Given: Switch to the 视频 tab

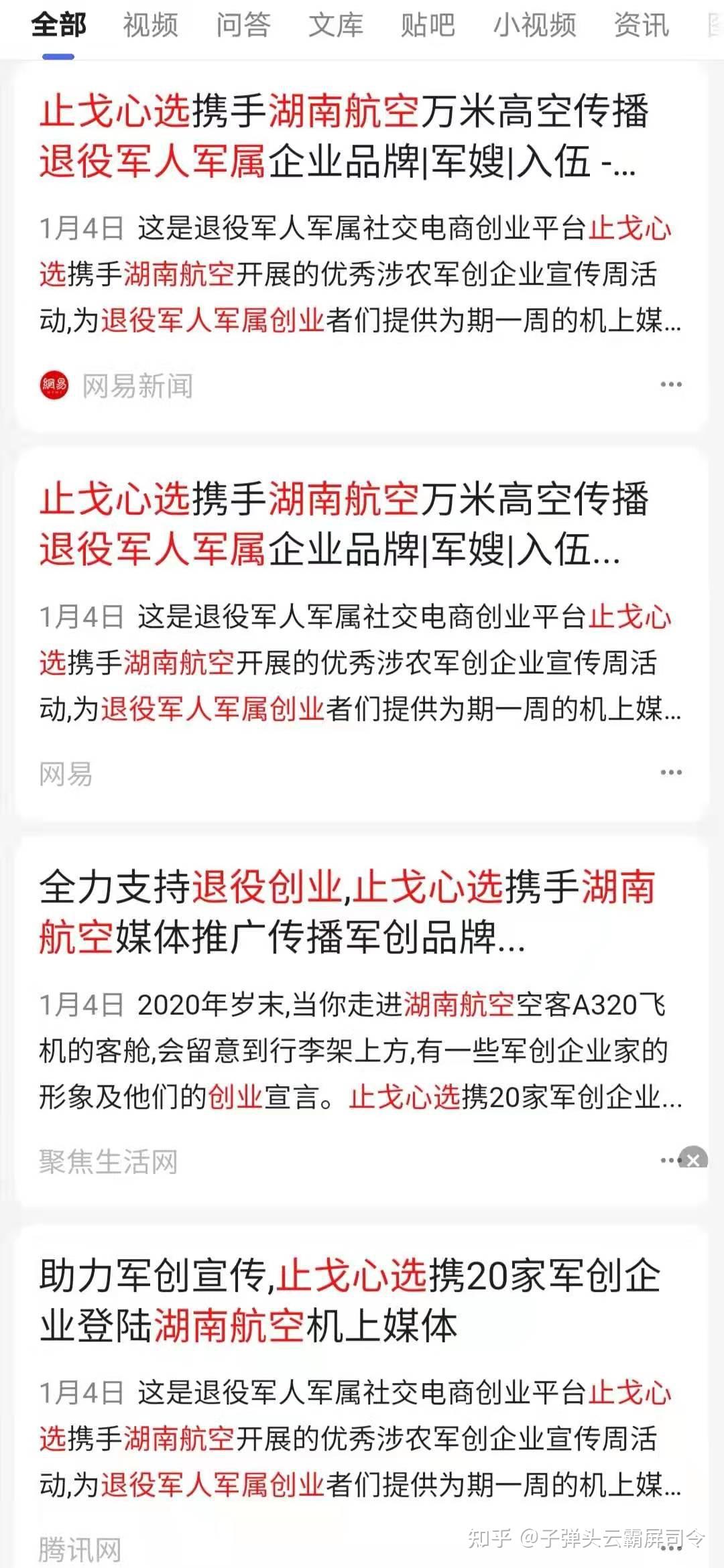Looking at the screenshot, I should (150, 25).
